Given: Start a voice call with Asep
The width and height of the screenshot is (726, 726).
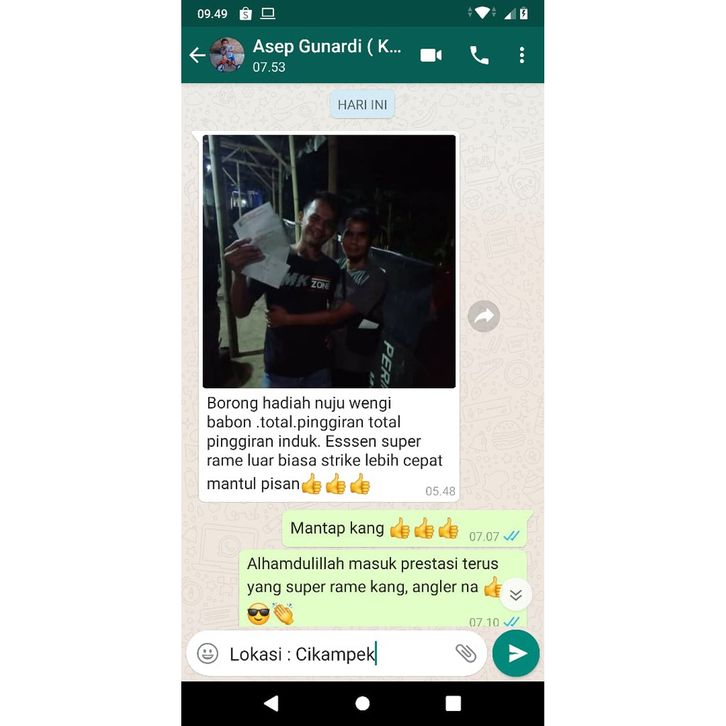Looking at the screenshot, I should click(480, 55).
